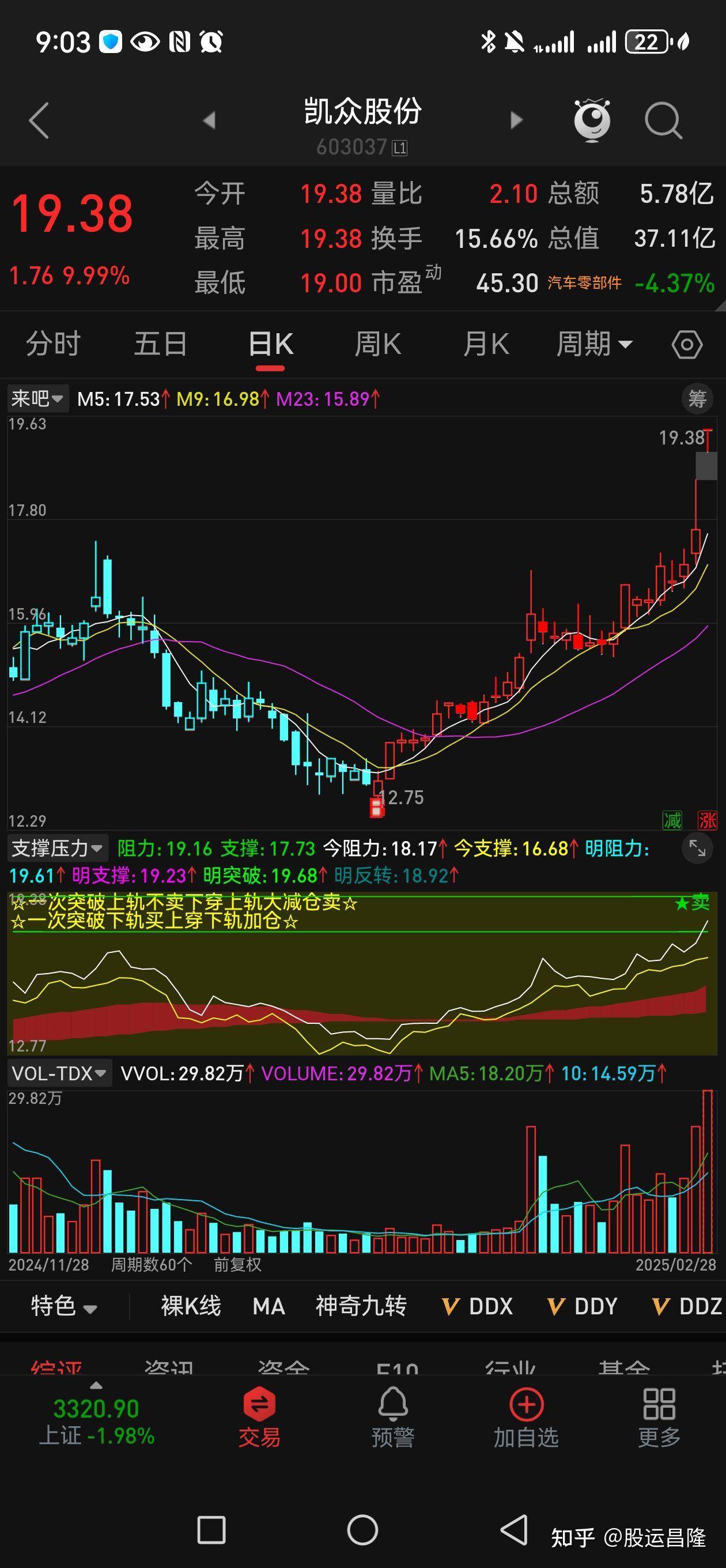The height and width of the screenshot is (1568, 726).
Task: Open the search magnifier
Action: [662, 120]
